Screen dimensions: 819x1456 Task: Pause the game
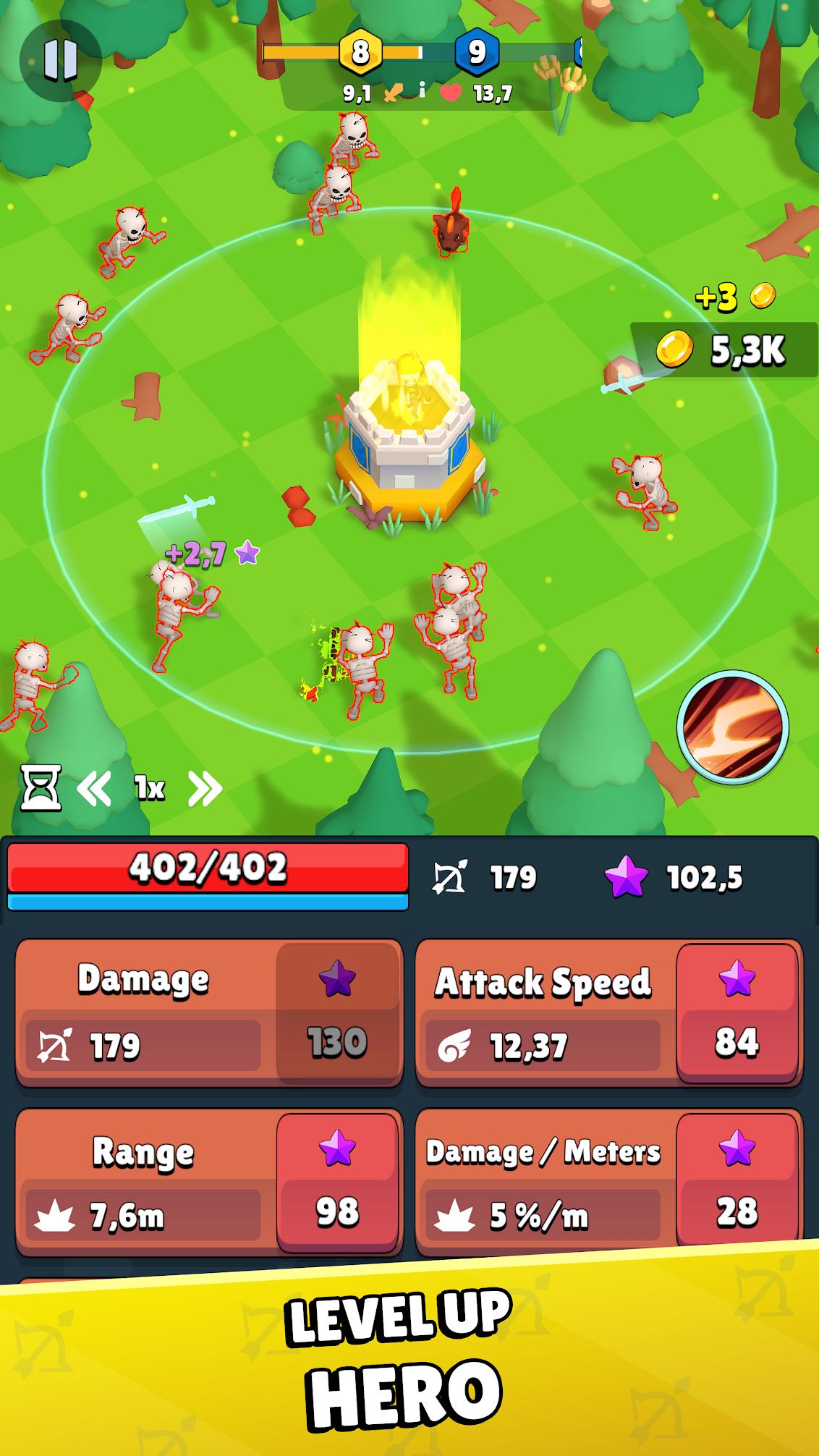[61, 59]
